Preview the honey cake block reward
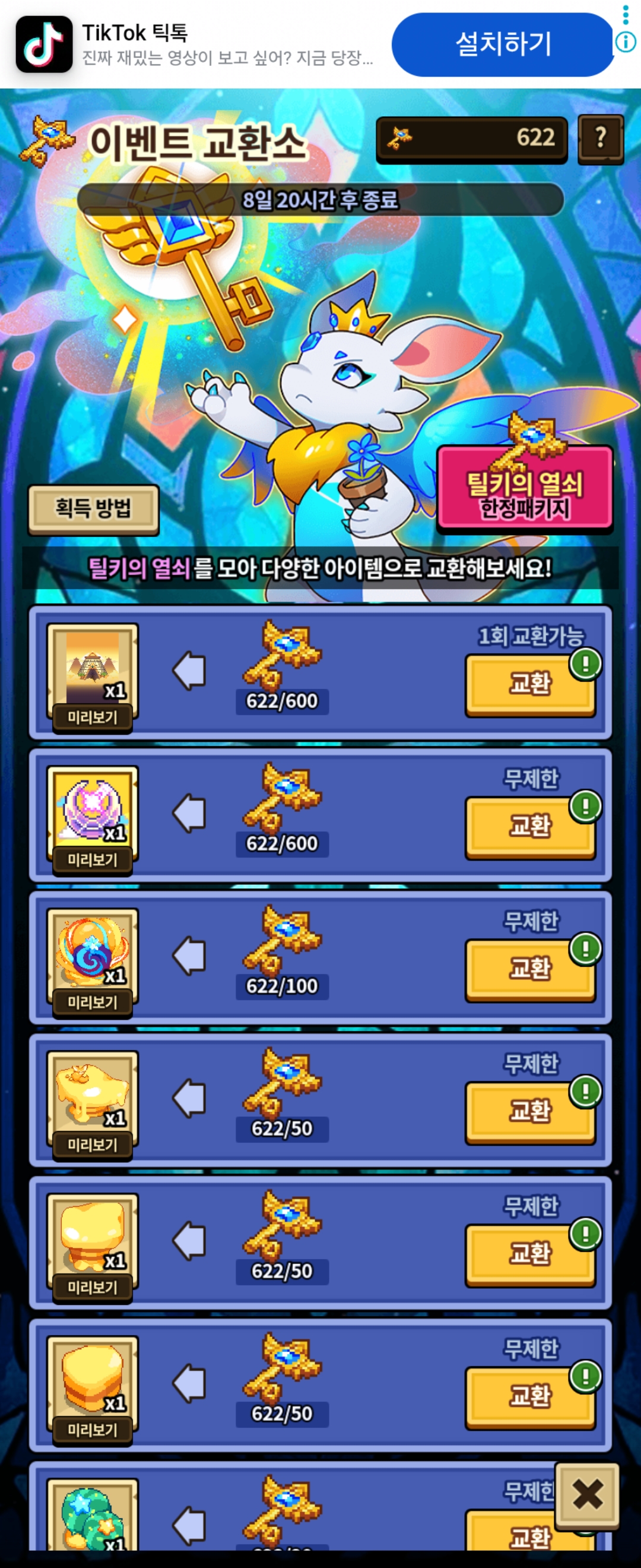641x1568 pixels. click(93, 1430)
